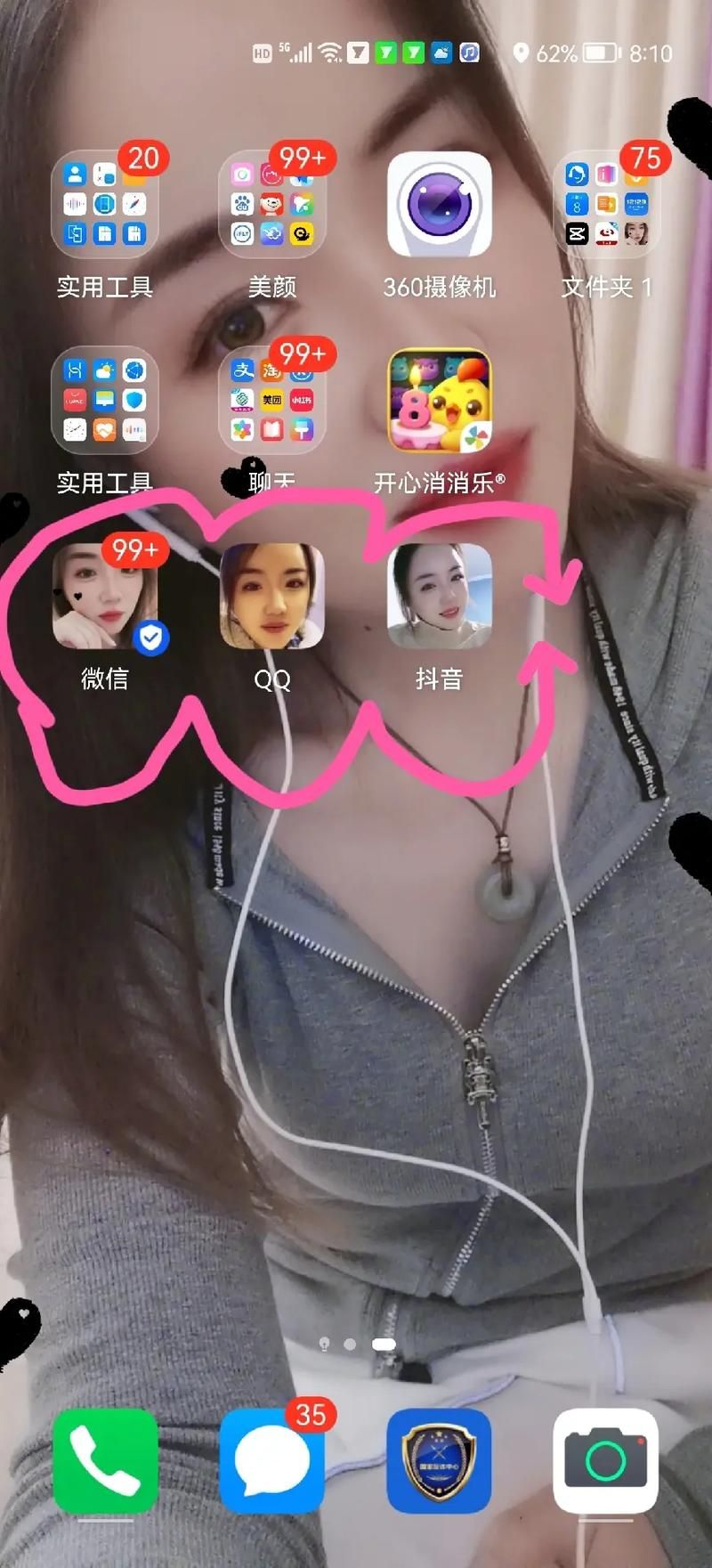Screen dimensions: 712x1568
Task: Open Messages app with 35 unread
Action: pos(271,1460)
